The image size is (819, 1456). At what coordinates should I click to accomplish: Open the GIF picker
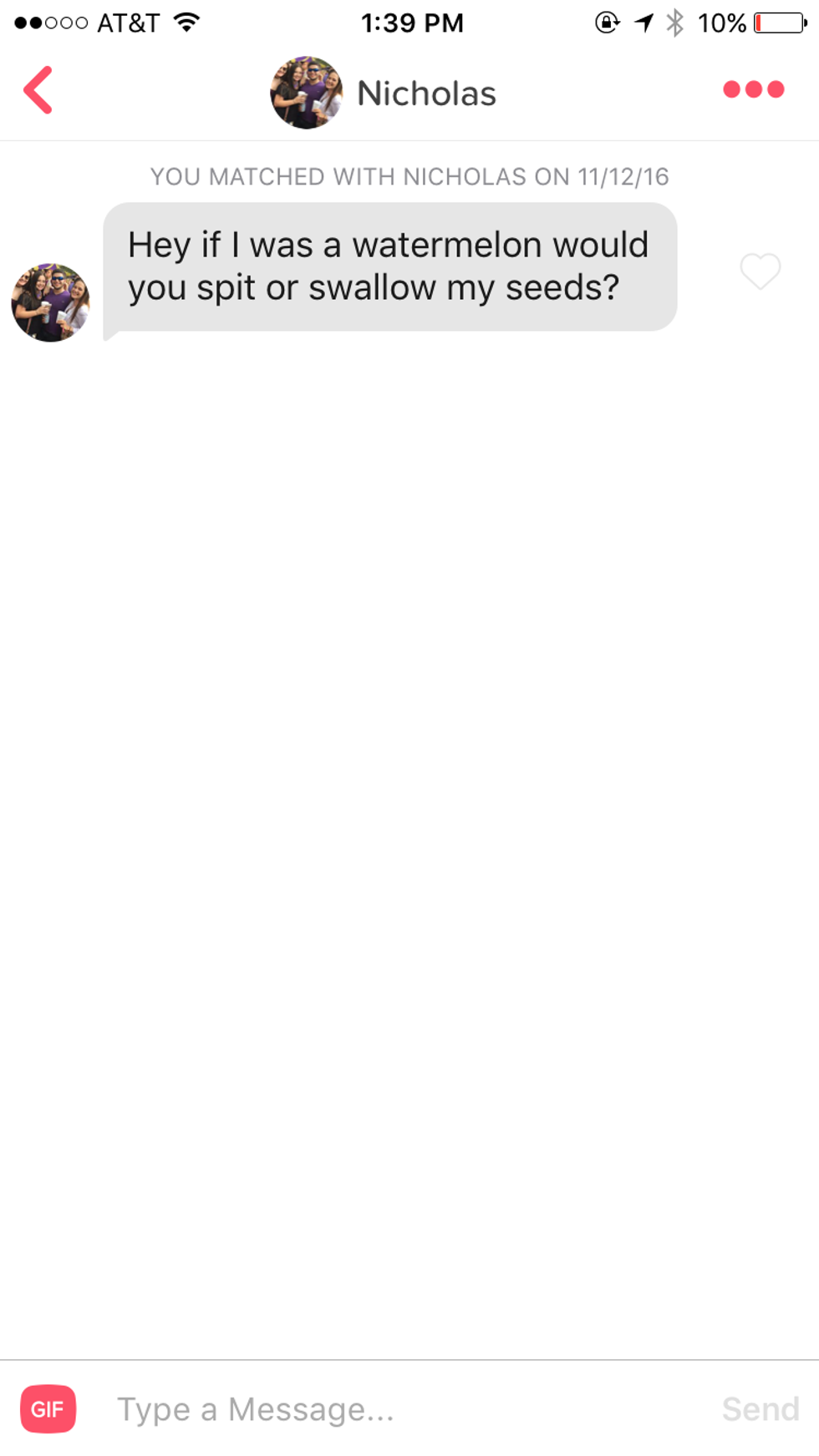[48, 1408]
